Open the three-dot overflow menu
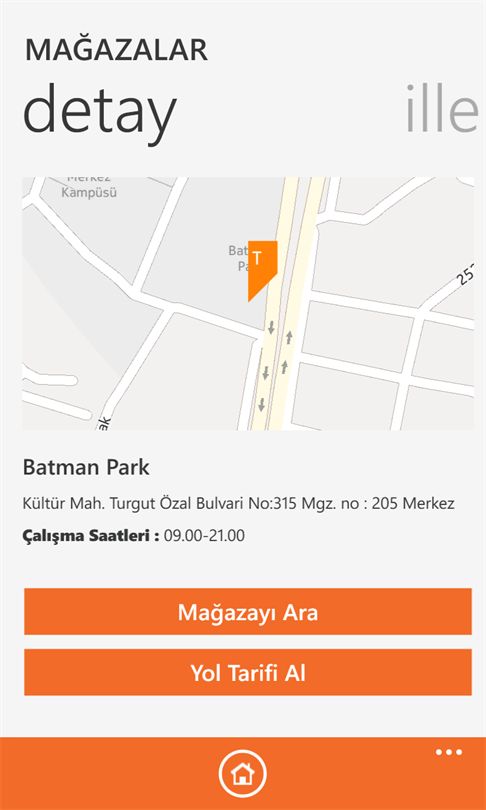Viewport: 486px width, 810px height. (x=448, y=752)
